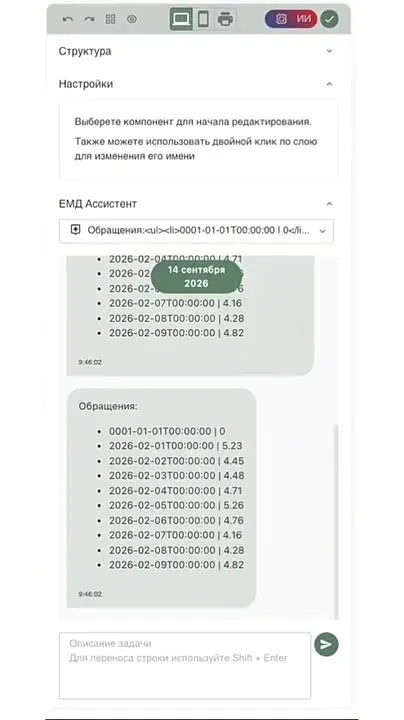Image resolution: width=404 pixels, height=720 pixels.
Task: Redo the last edit
Action: click(x=89, y=19)
